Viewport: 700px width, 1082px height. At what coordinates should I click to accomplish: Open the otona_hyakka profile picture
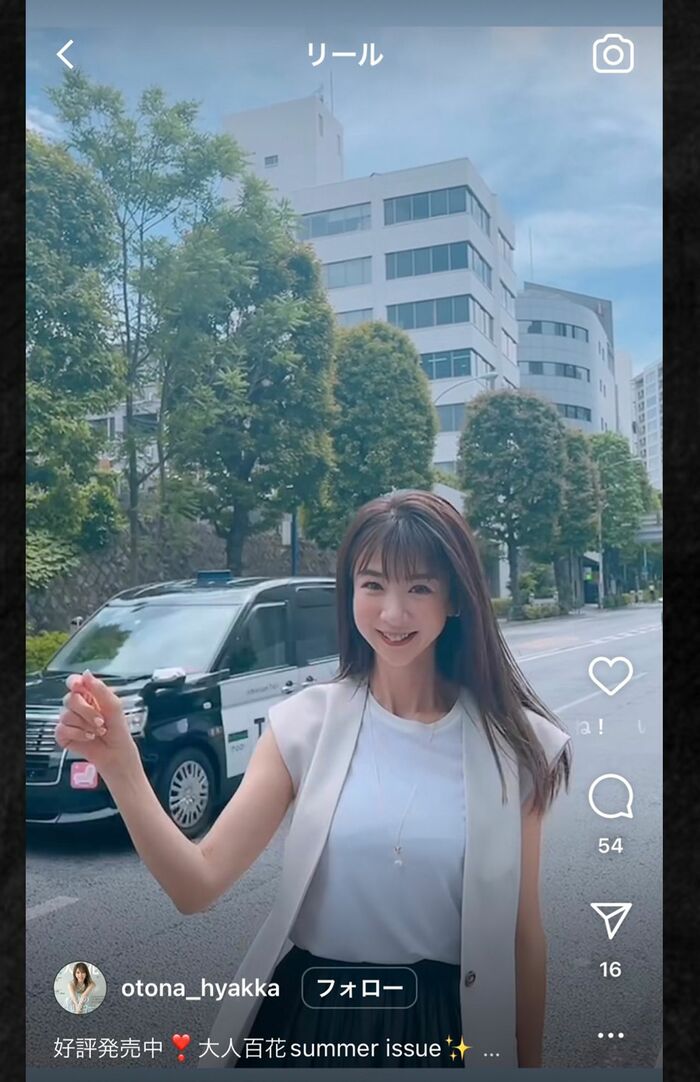coord(80,988)
